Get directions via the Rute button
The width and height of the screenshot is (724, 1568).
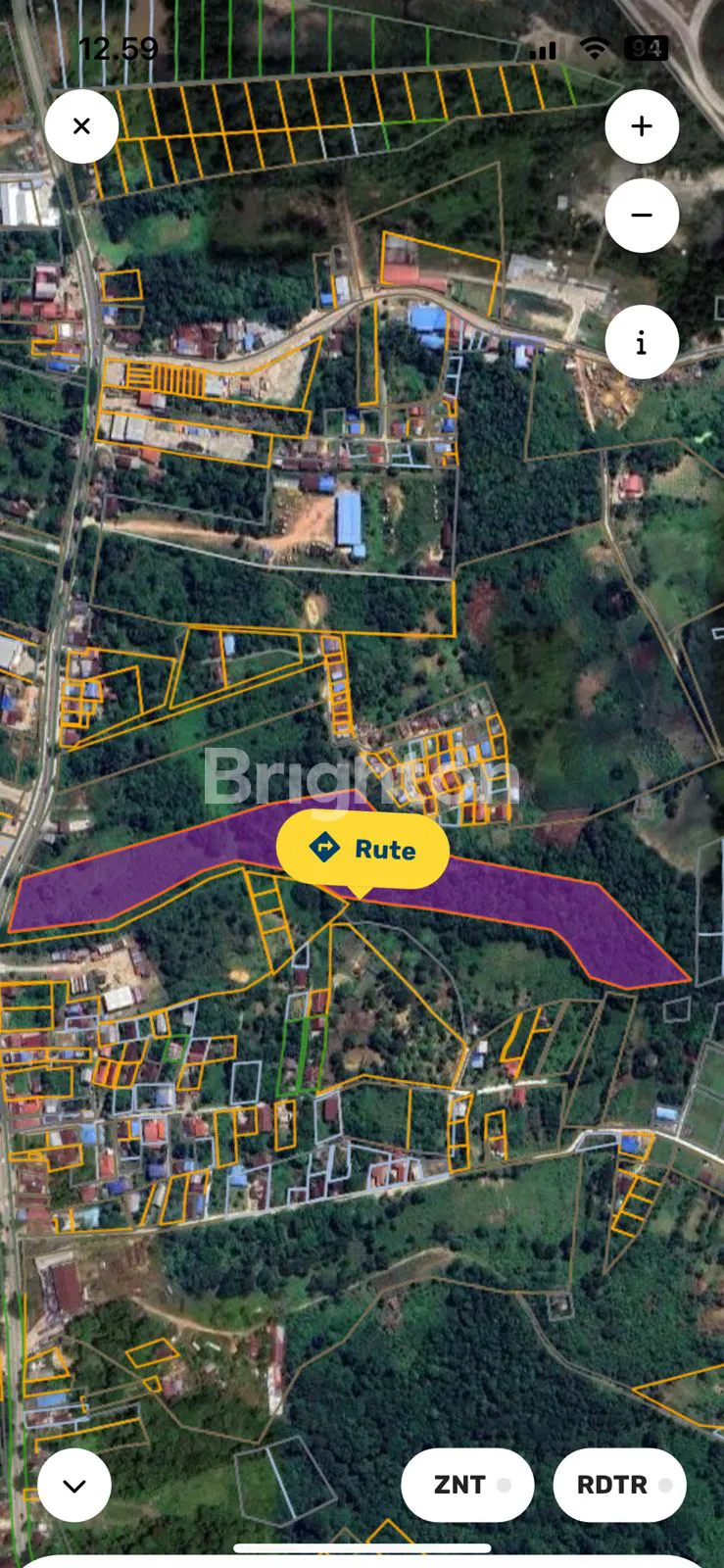pos(362,849)
